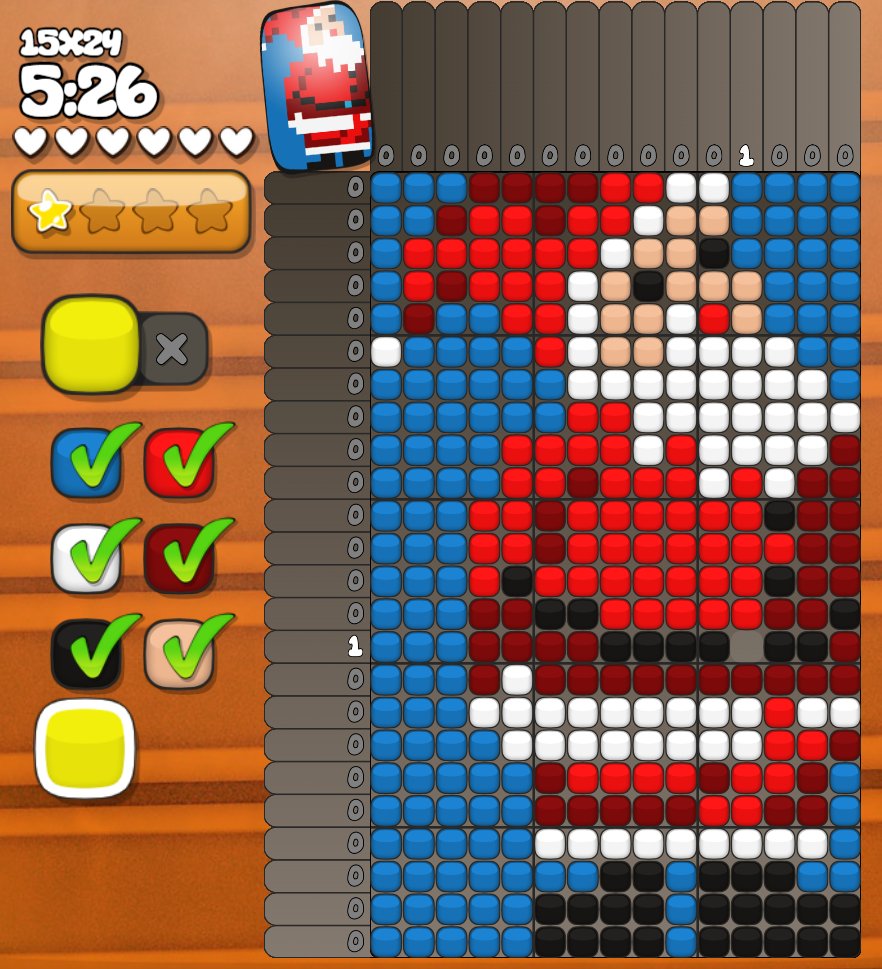Select the blue color swatch

point(85,463)
